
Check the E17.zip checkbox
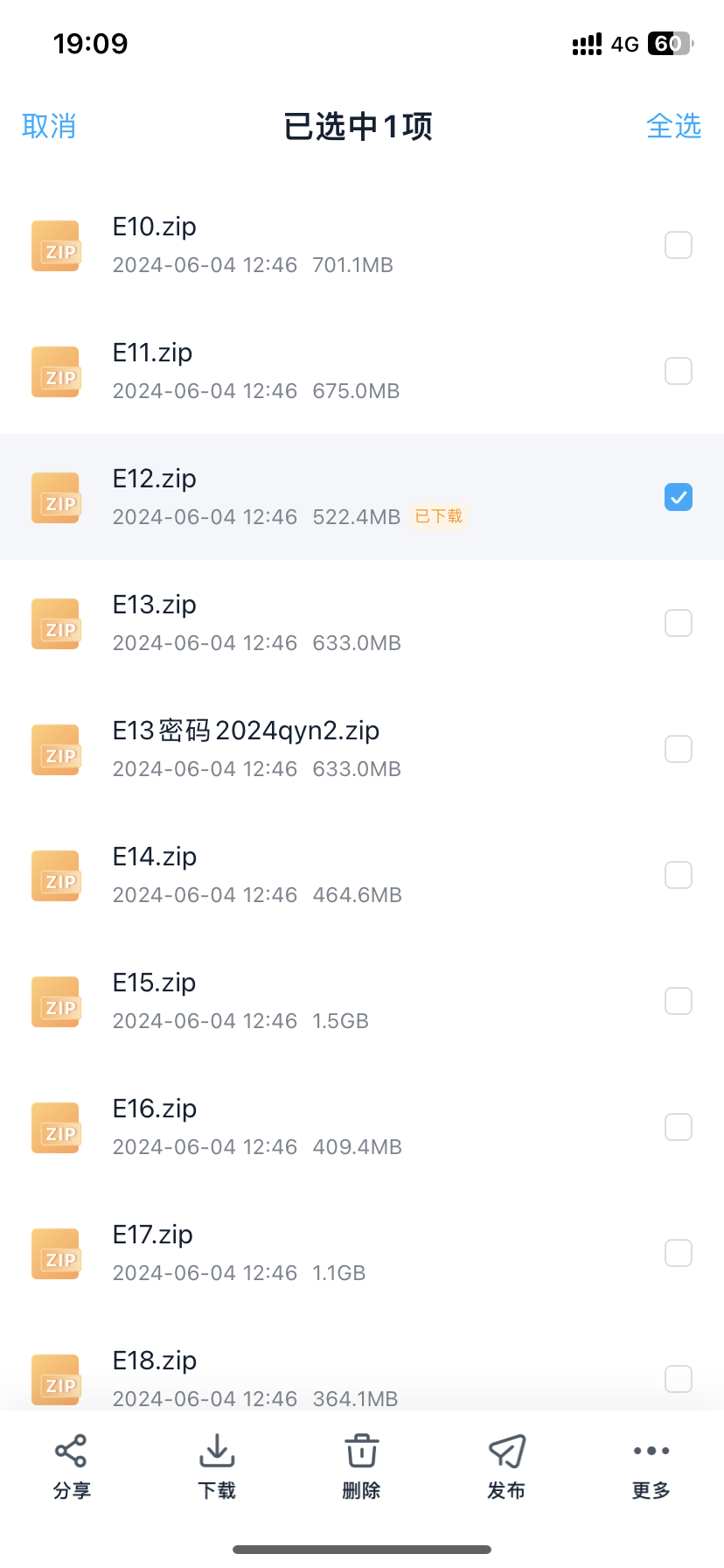tap(679, 1253)
